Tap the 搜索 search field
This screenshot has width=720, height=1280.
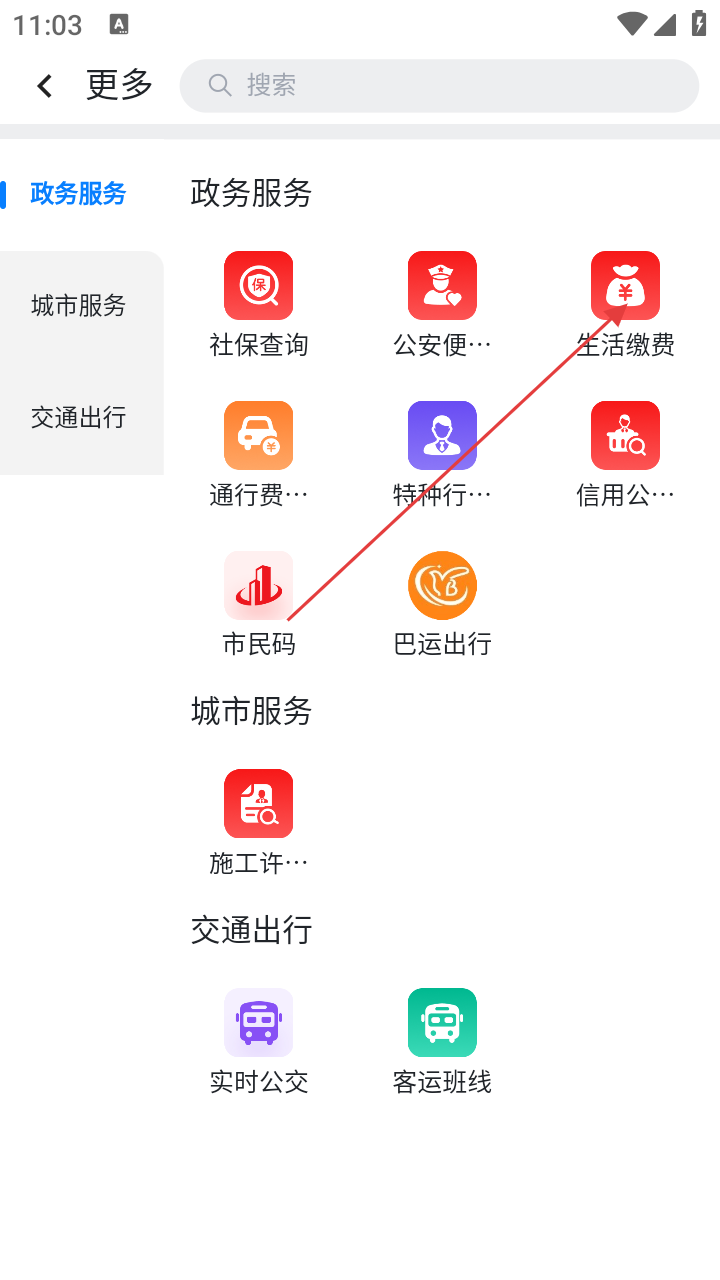click(438, 86)
